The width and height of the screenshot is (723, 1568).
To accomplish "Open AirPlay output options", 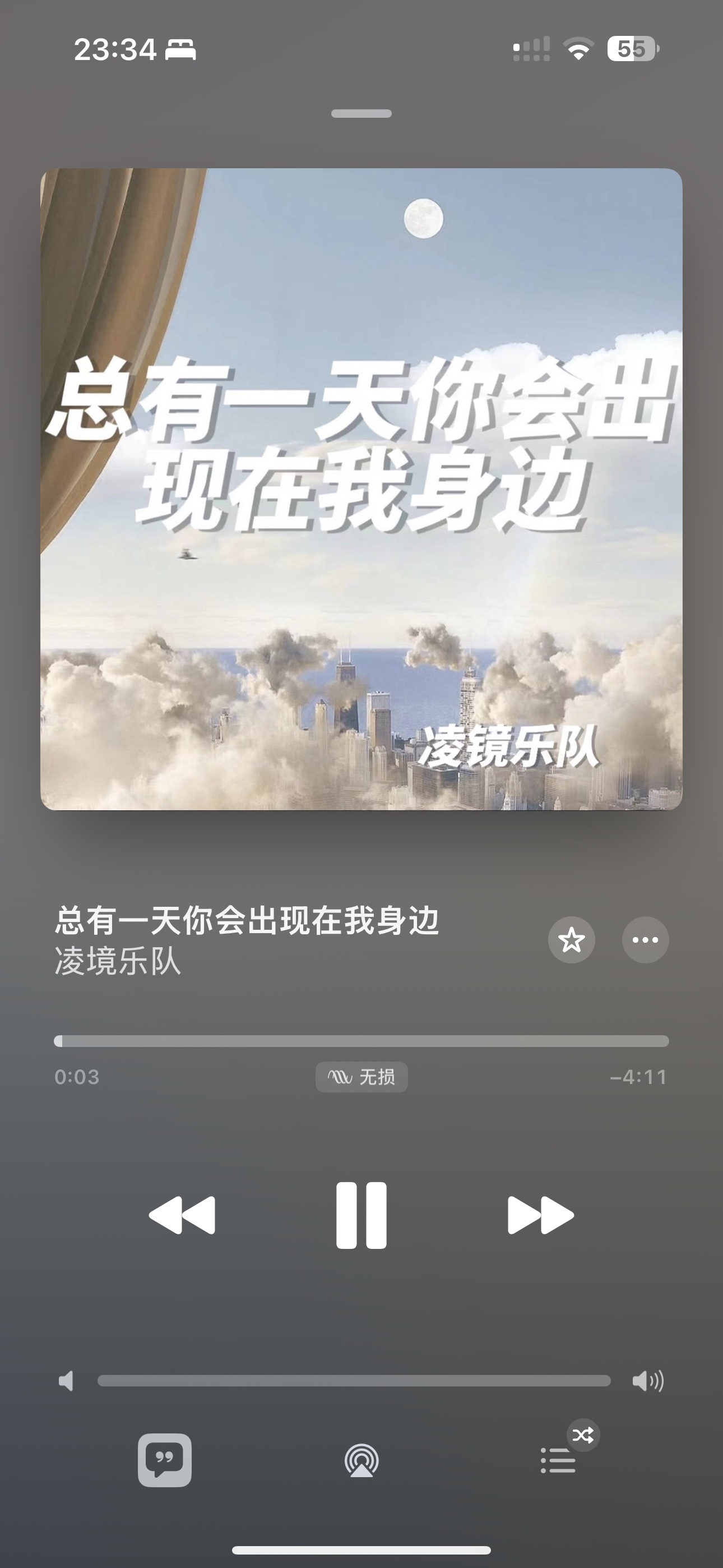I will pyautogui.click(x=361, y=1460).
